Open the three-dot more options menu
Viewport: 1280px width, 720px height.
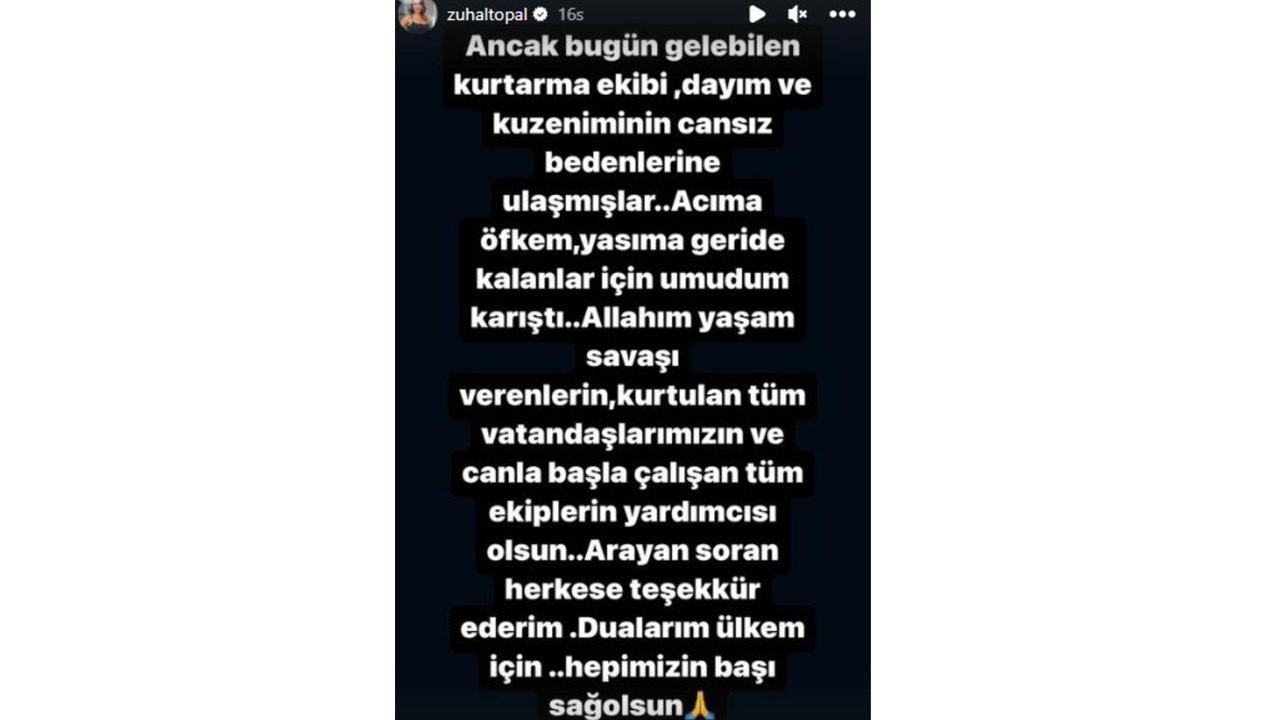tap(842, 14)
